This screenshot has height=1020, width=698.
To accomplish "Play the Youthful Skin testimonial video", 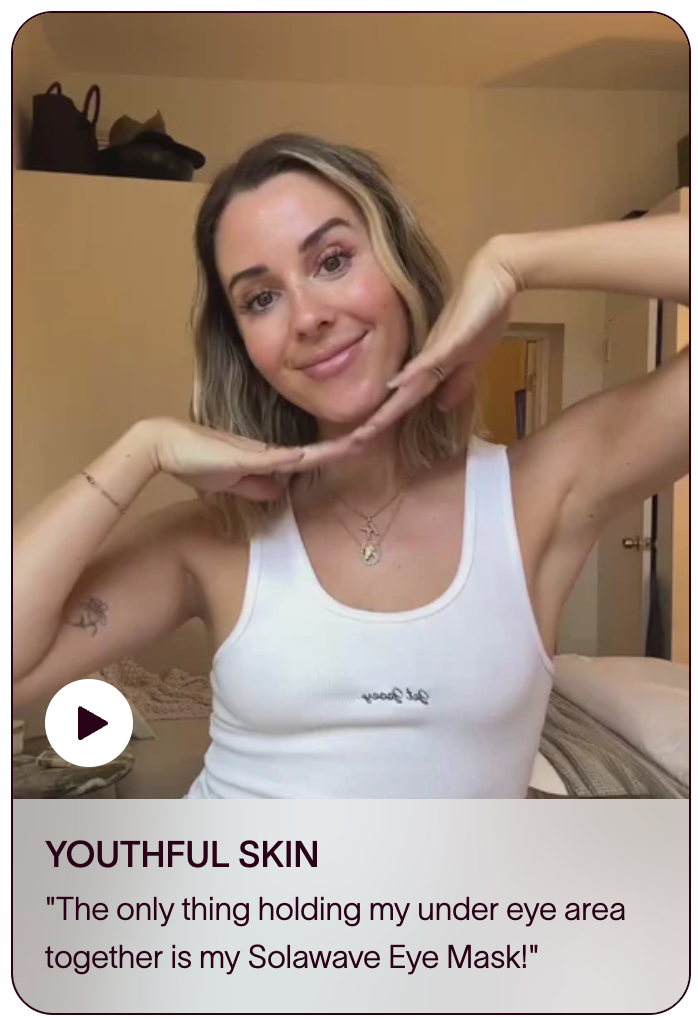I will tap(89, 723).
